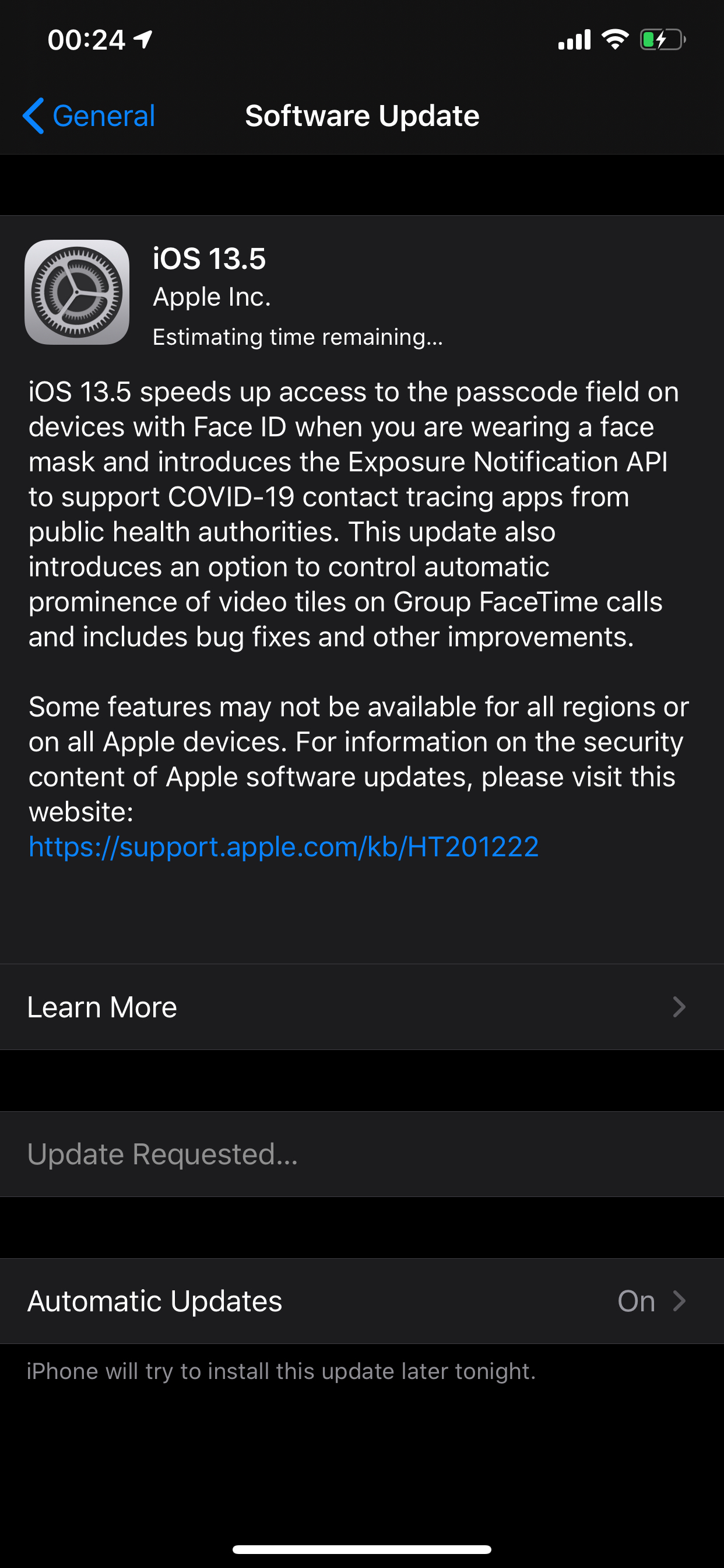Tap the home indicator bar
This screenshot has width=724, height=1568.
pos(362,1549)
